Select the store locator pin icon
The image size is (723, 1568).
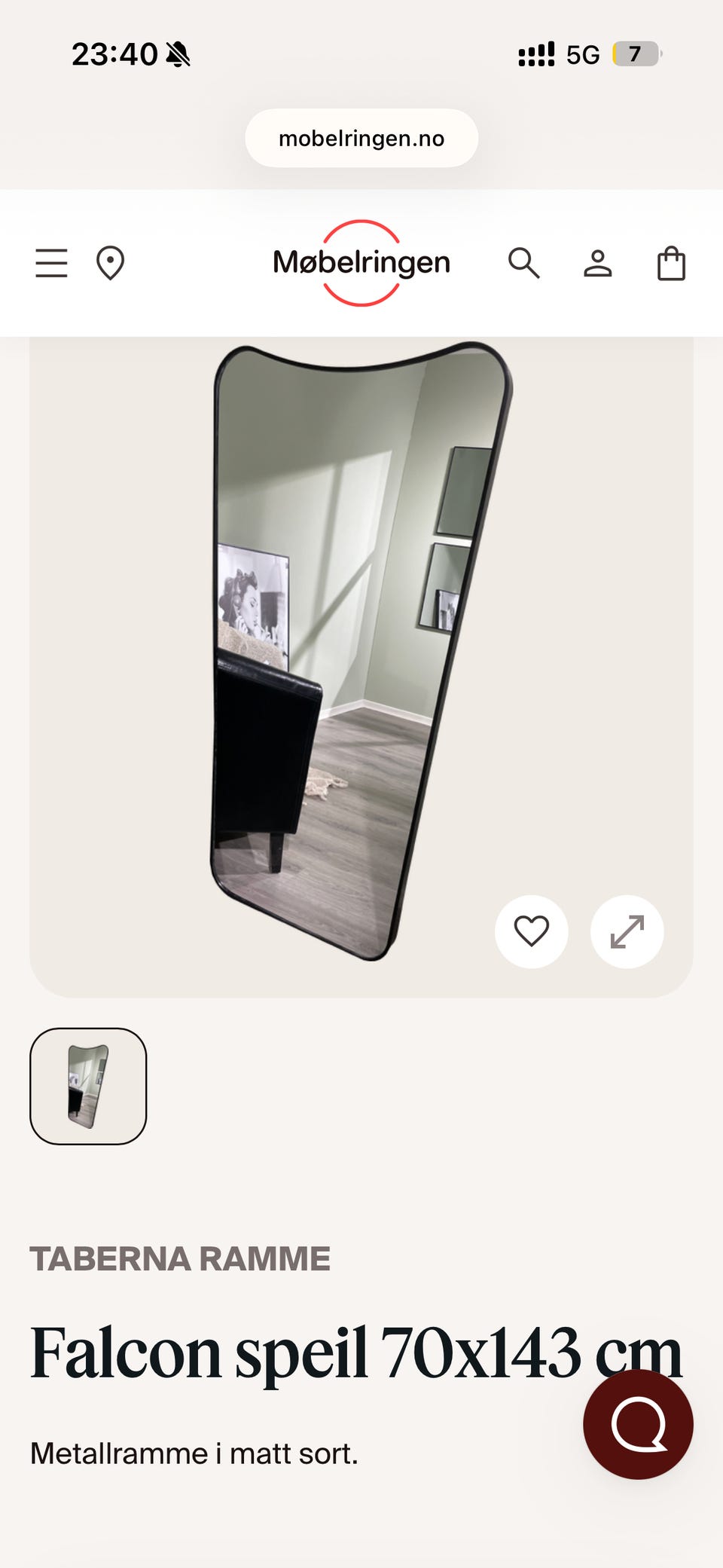[110, 263]
